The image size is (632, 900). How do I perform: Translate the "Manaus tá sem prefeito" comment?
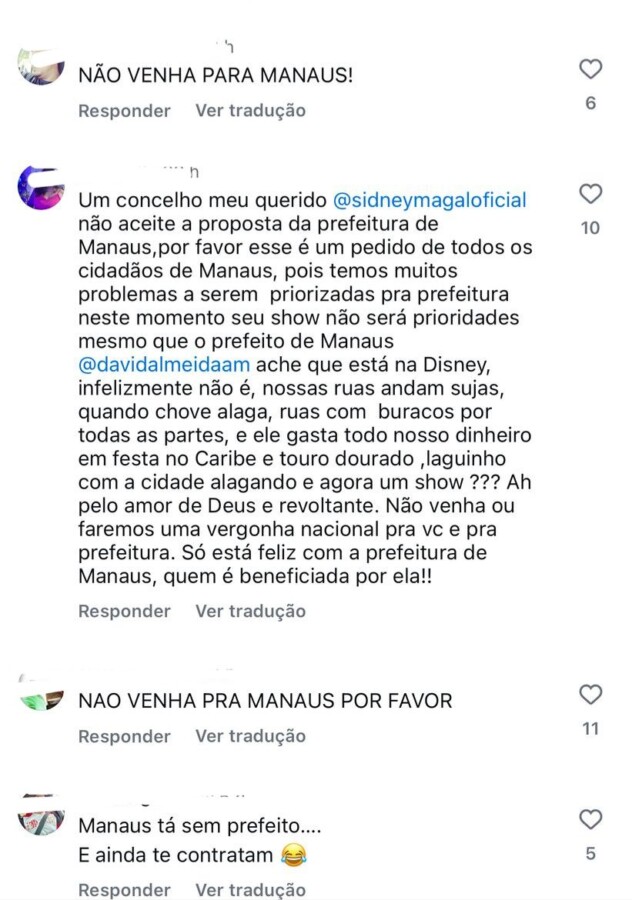click(250, 889)
